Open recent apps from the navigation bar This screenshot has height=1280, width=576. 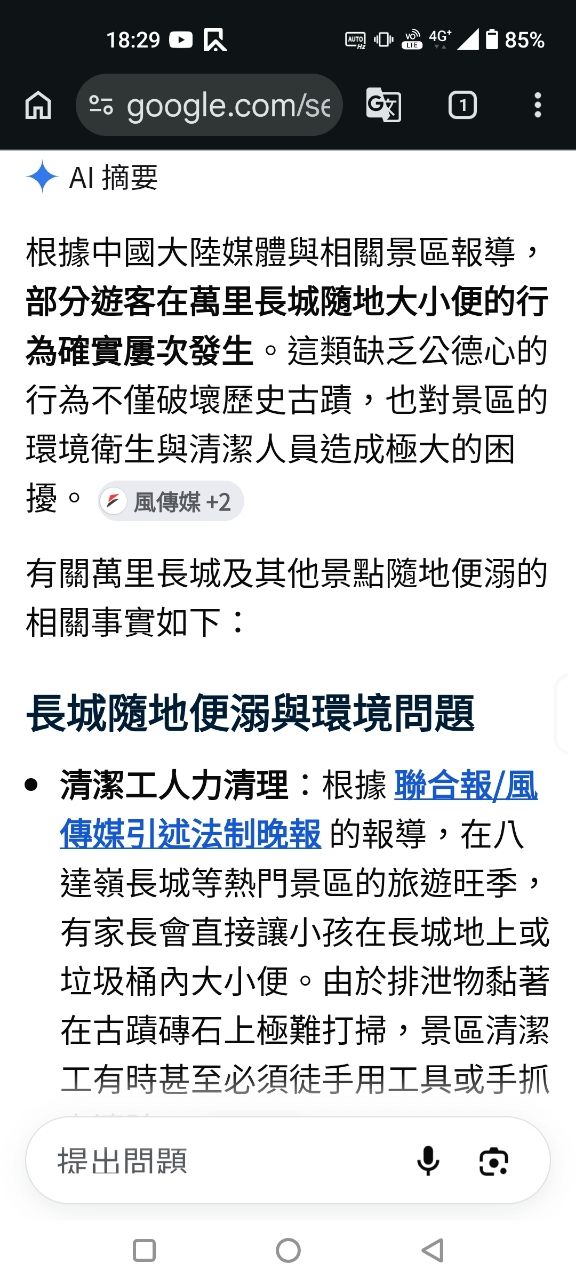click(x=144, y=1250)
